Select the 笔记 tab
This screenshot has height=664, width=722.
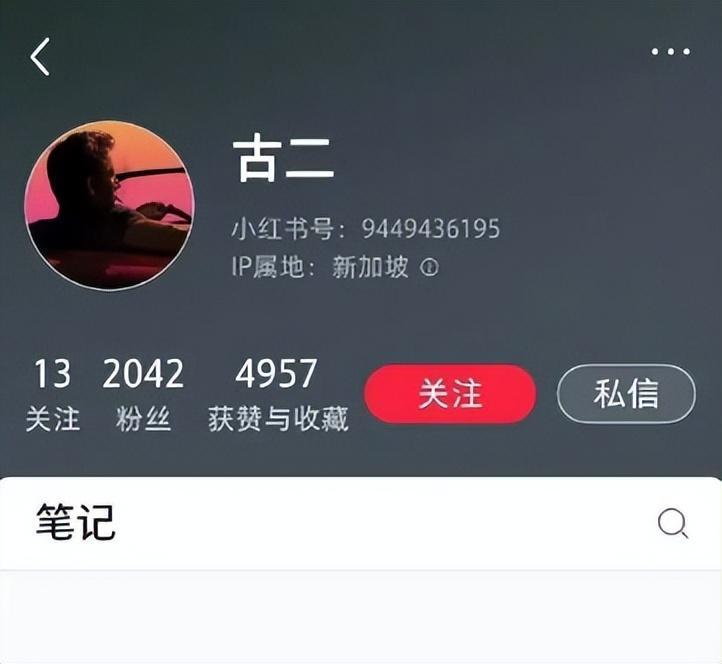(76, 523)
